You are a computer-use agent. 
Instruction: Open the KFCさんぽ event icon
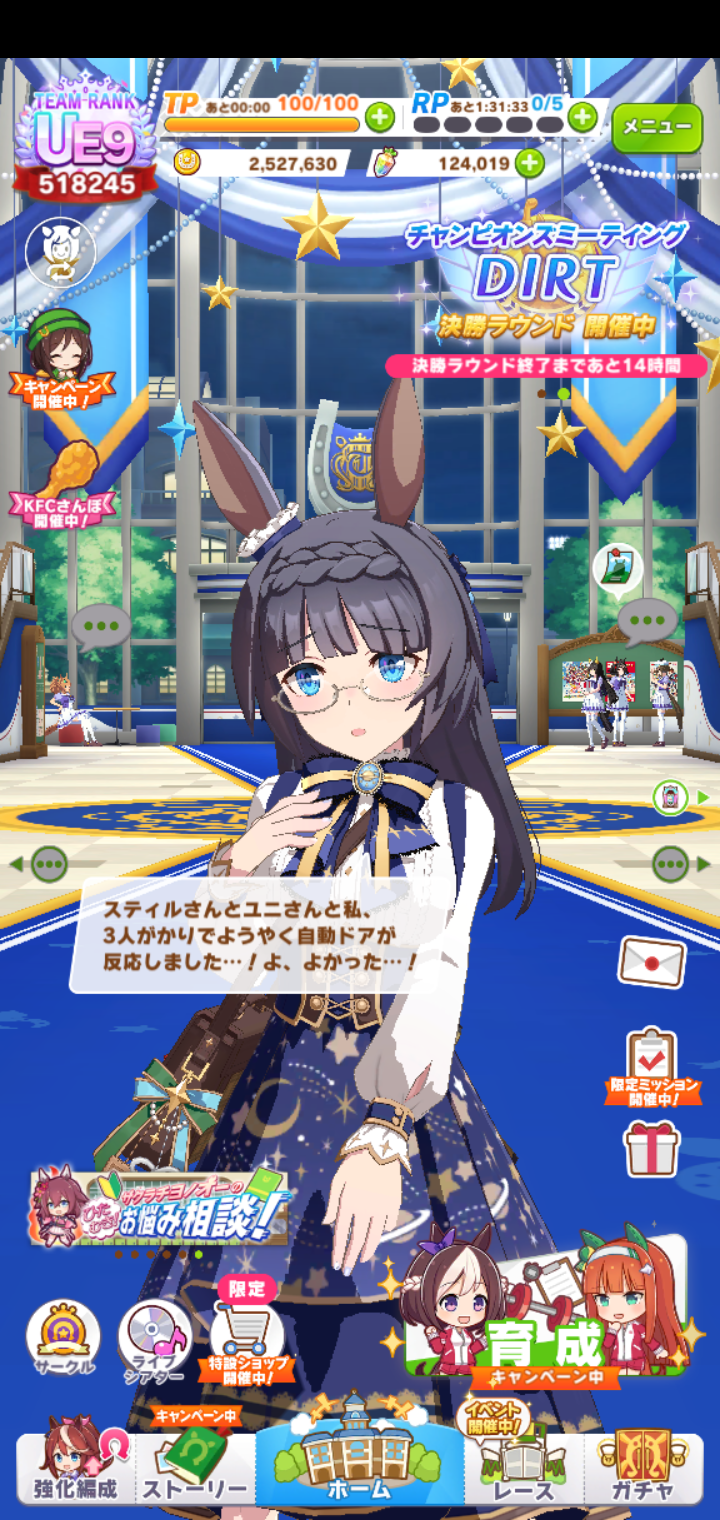[60, 480]
